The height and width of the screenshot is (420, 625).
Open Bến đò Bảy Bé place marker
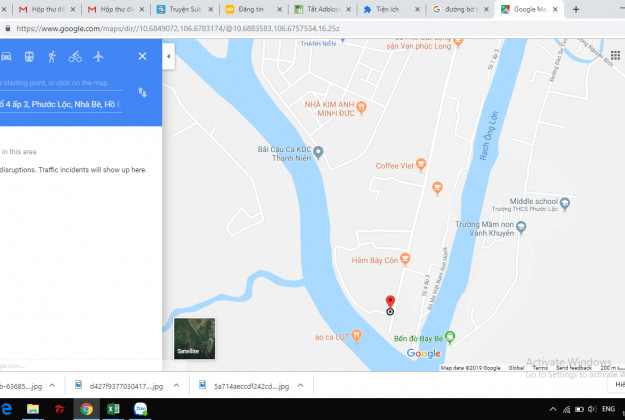pyautogui.click(x=449, y=337)
